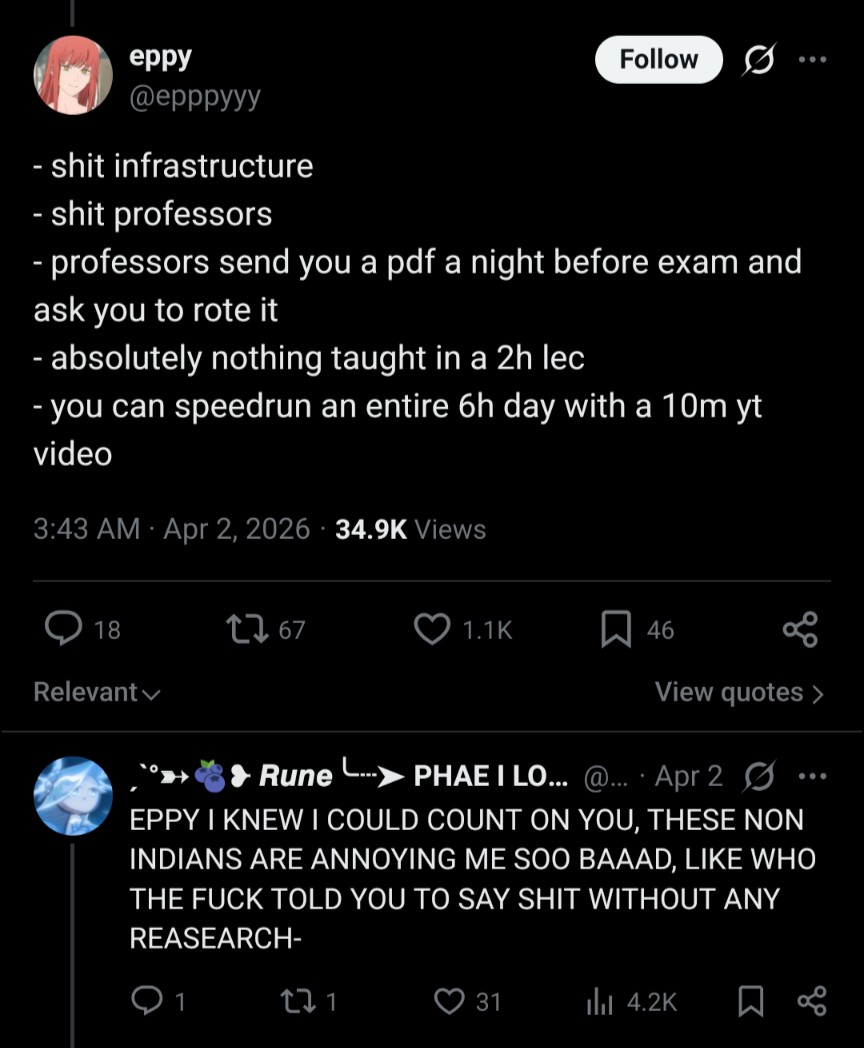Screen dimensions: 864x1048
Task: Share eppy's post
Action: pos(800,630)
